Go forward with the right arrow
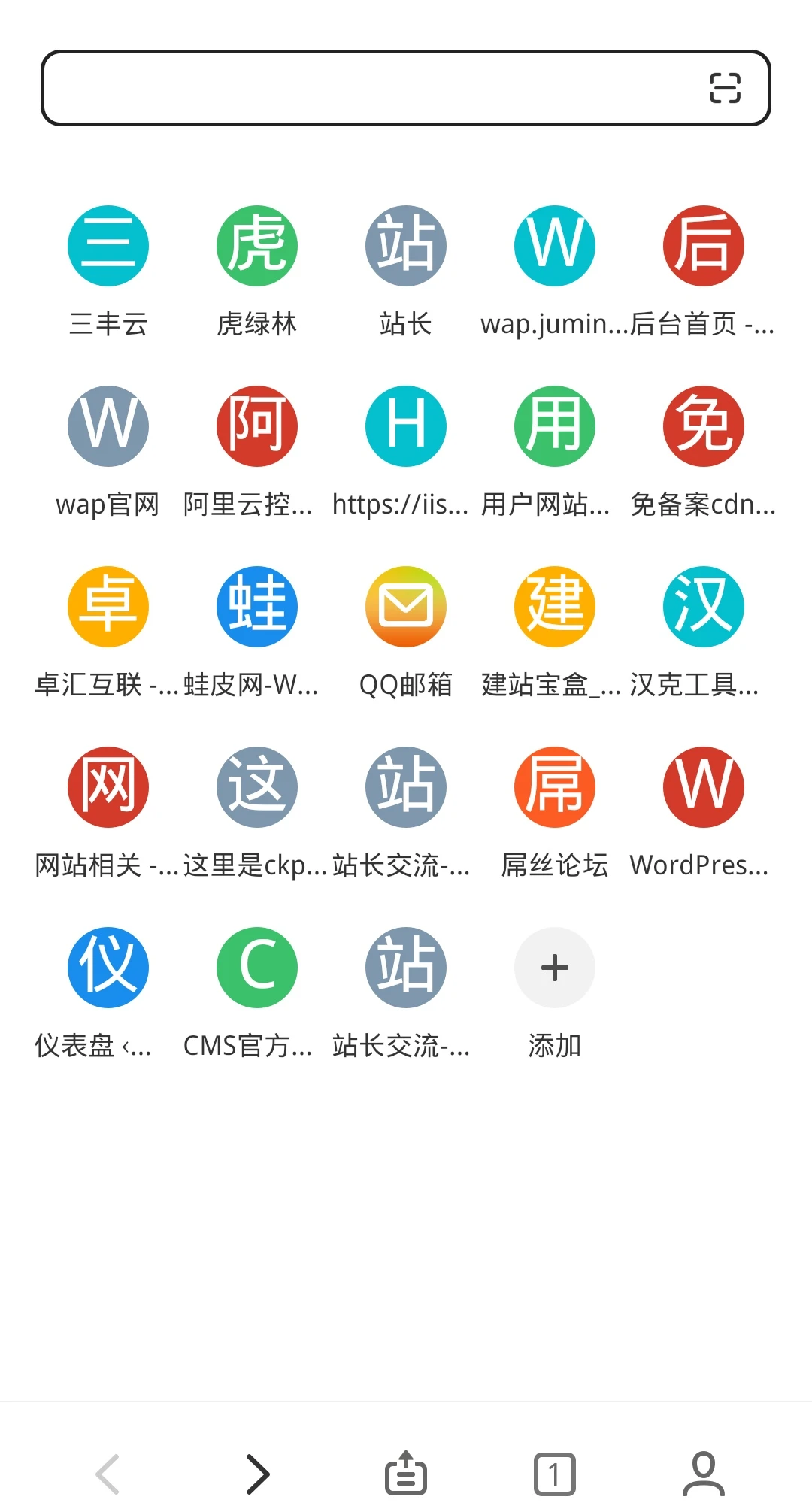The width and height of the screenshot is (812, 1512). (257, 1474)
